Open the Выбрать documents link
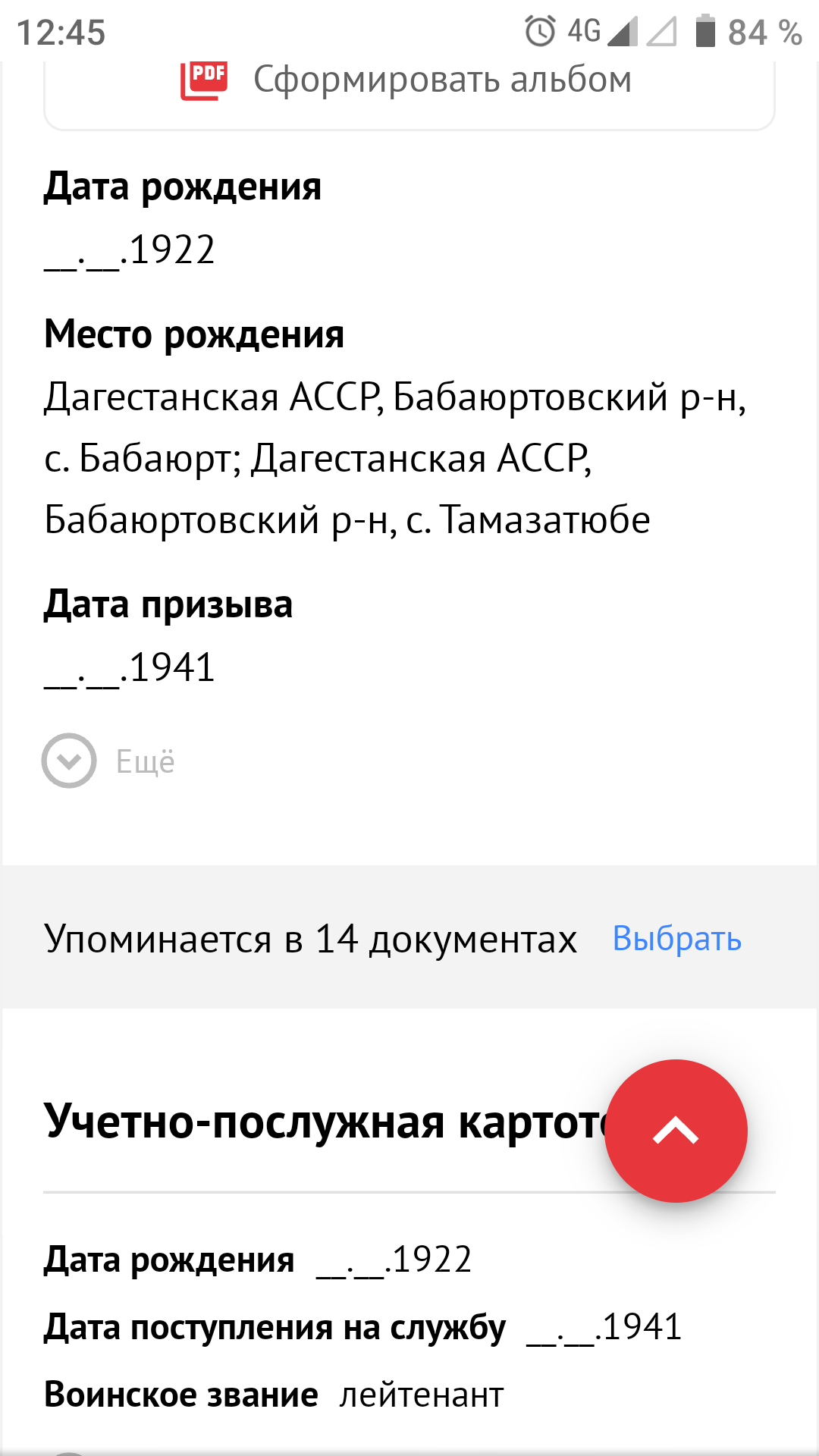The width and height of the screenshot is (819, 1456). 676,939
